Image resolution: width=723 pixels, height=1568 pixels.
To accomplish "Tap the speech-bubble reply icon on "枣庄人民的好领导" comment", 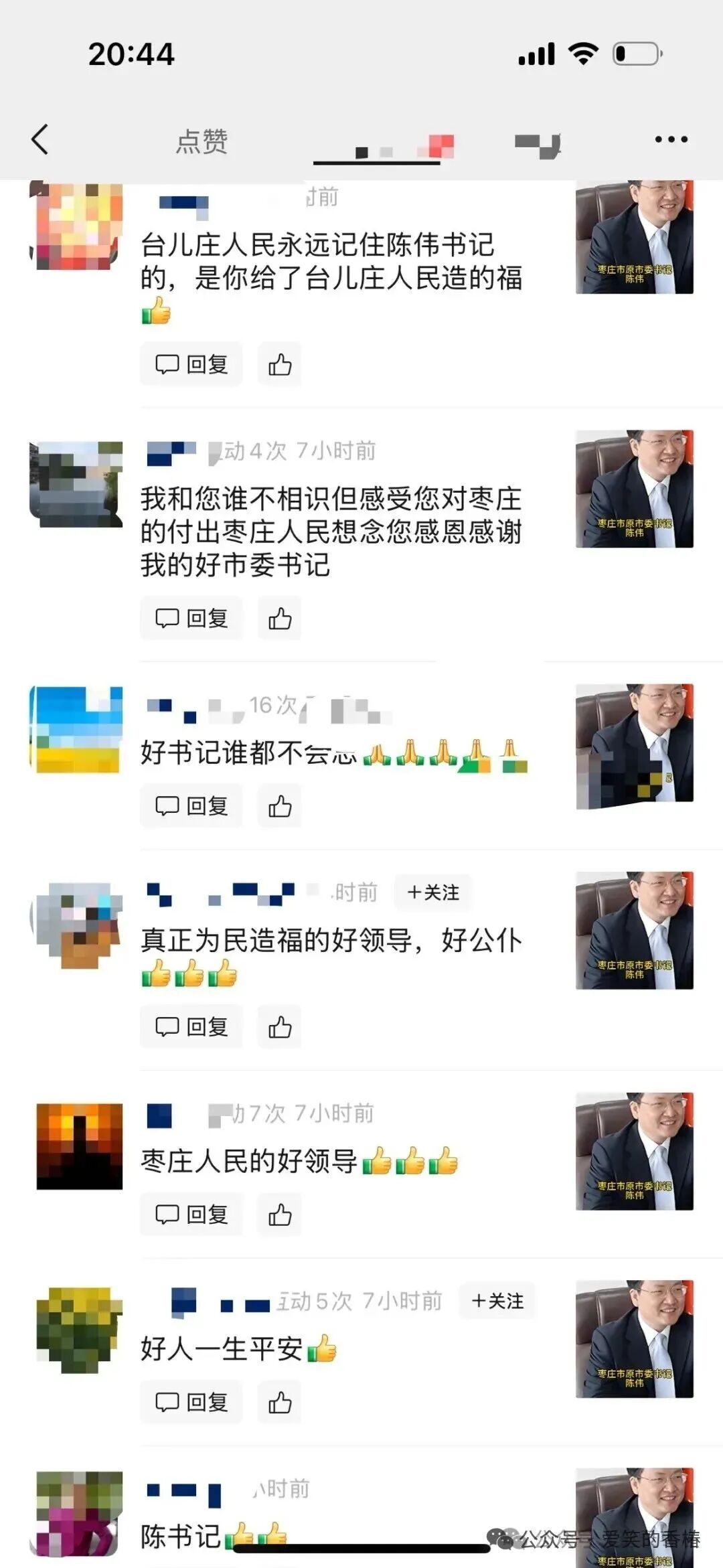I will 169,1213.
